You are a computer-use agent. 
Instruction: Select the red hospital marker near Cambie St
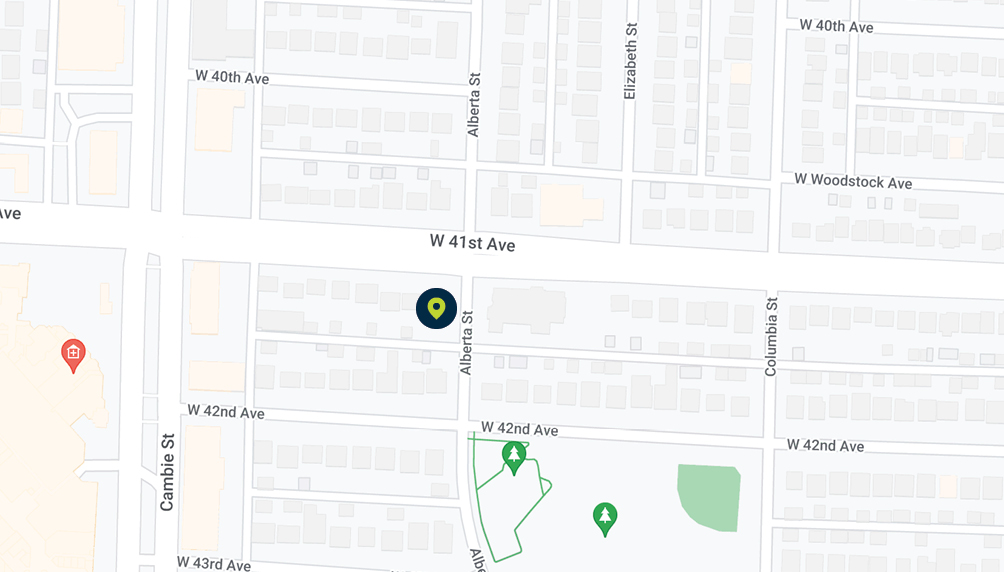72,354
